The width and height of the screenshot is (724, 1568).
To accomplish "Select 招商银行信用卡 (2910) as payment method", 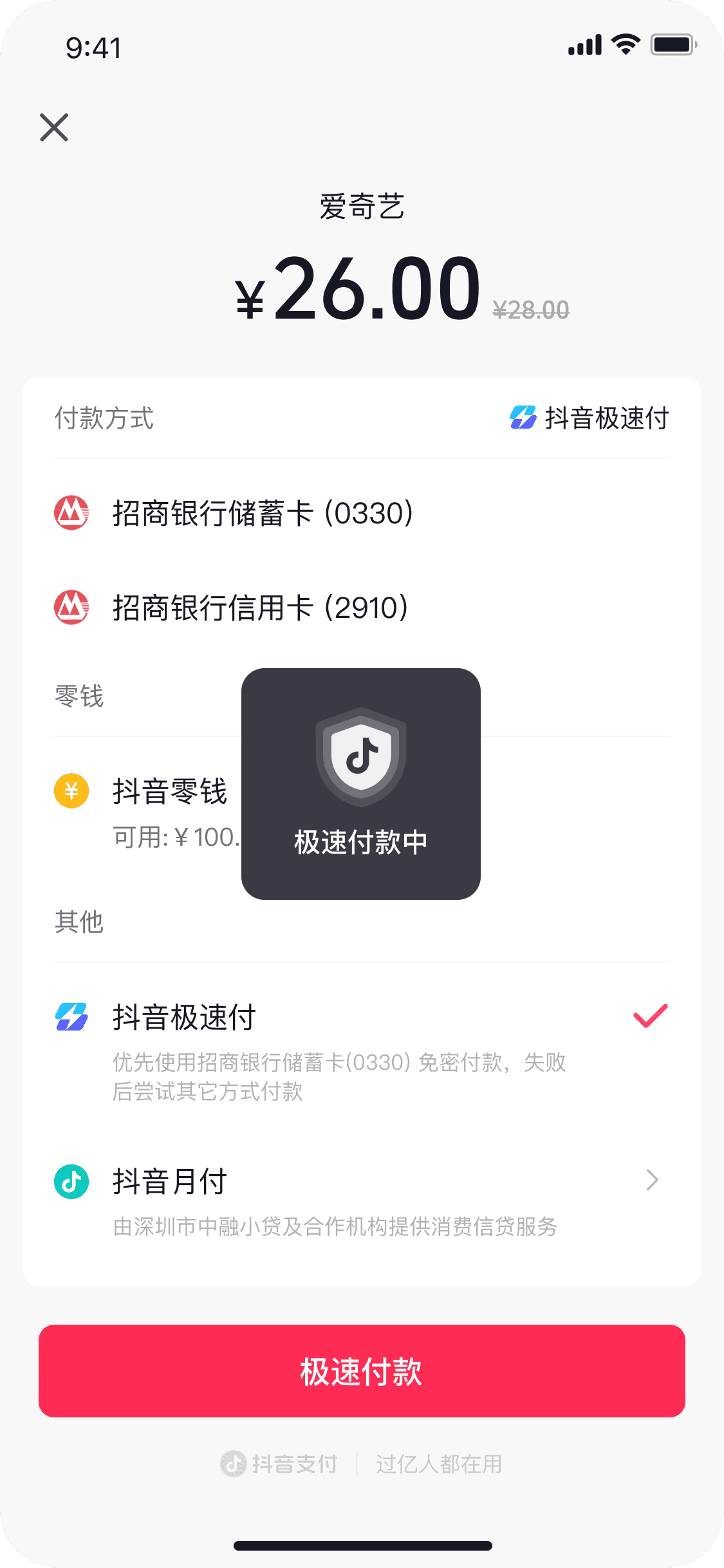I will tap(260, 608).
